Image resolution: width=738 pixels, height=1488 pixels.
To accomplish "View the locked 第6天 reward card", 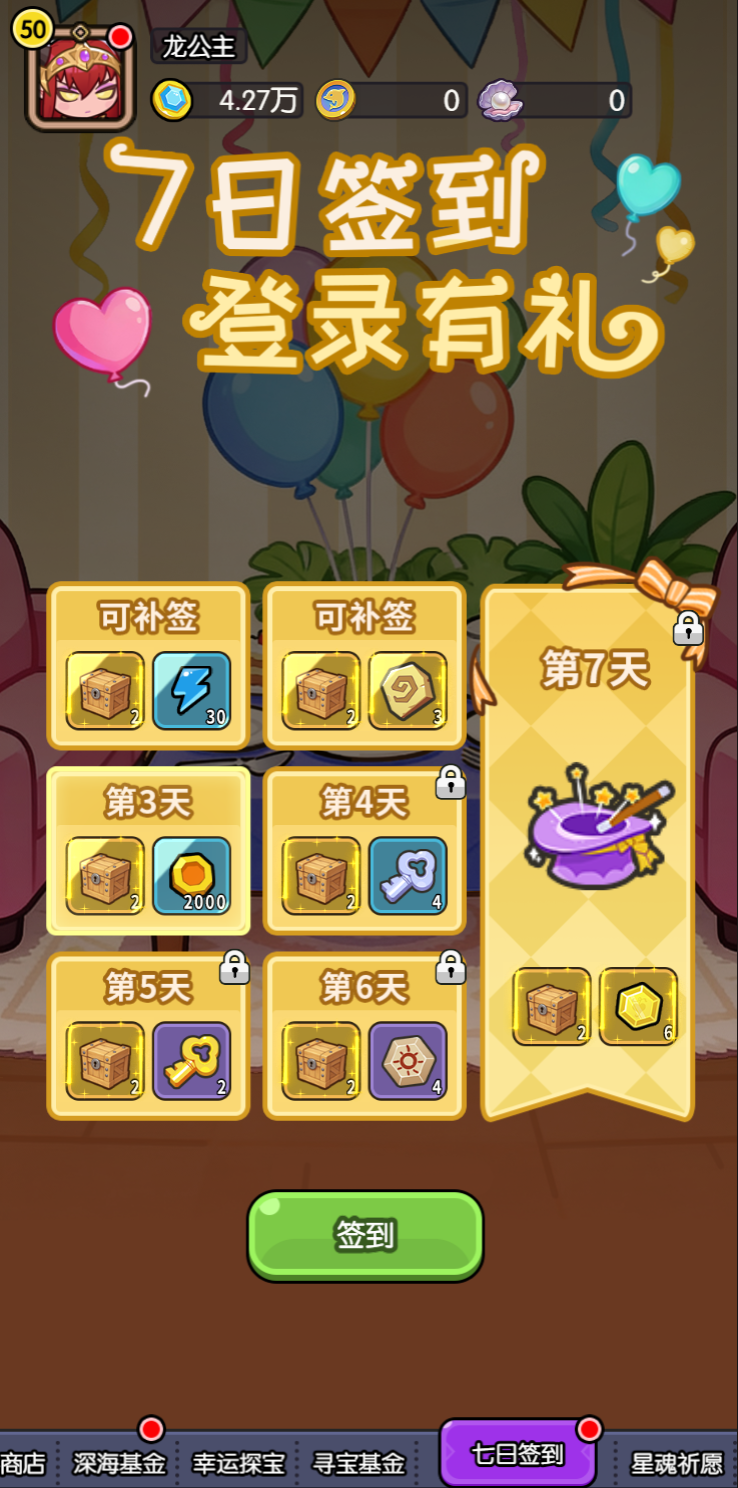I will pos(364,1035).
